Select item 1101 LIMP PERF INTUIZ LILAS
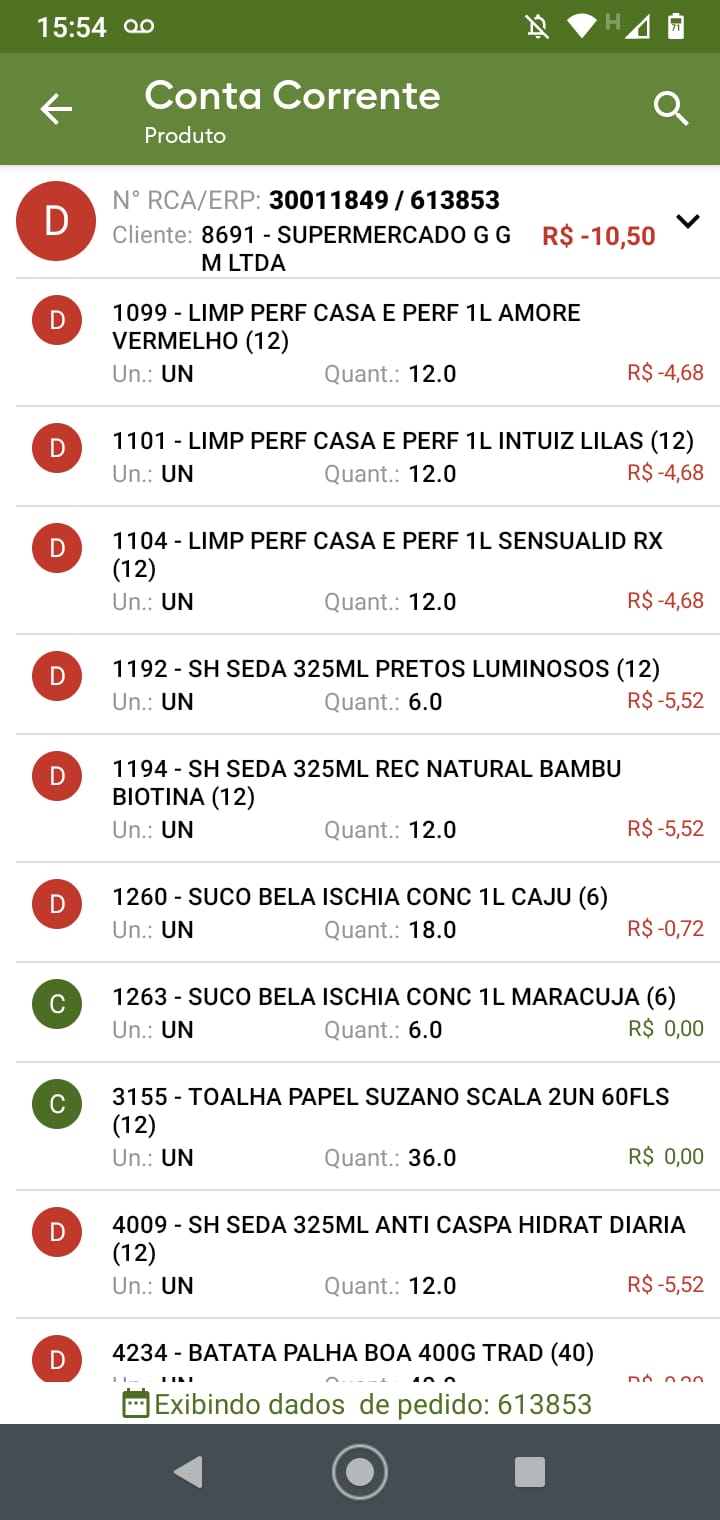Screen dimensions: 720x1520 [360, 456]
